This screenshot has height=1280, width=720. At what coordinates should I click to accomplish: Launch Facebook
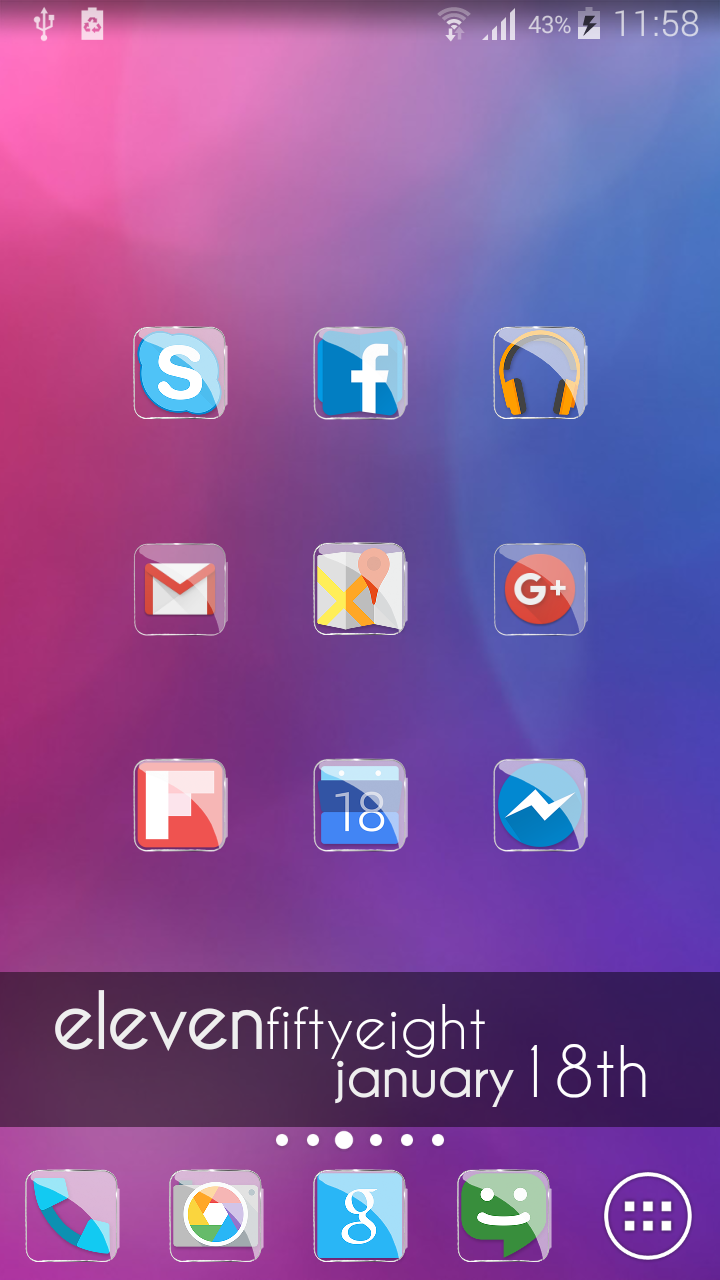coord(360,372)
